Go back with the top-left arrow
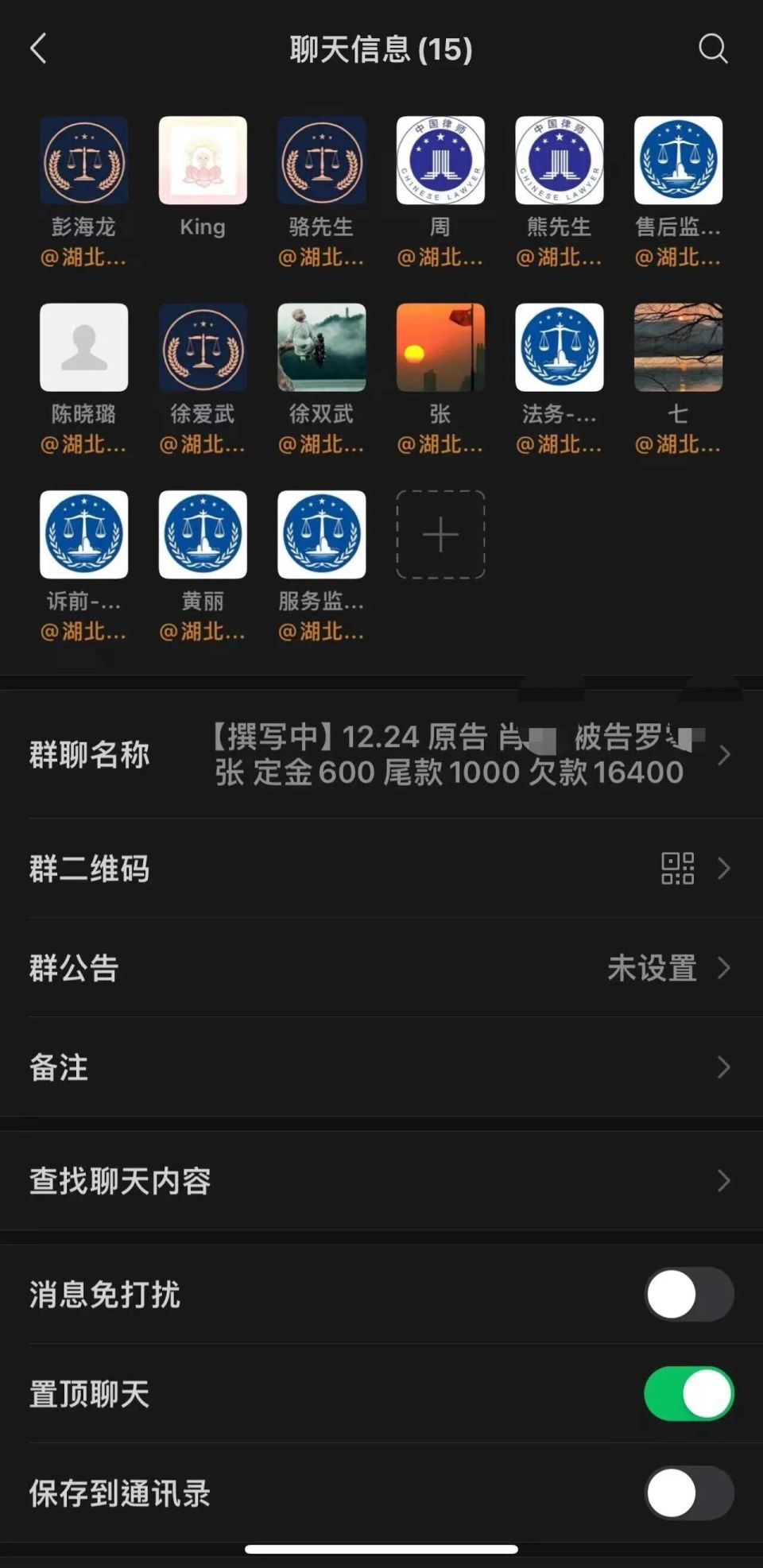 coord(38,49)
